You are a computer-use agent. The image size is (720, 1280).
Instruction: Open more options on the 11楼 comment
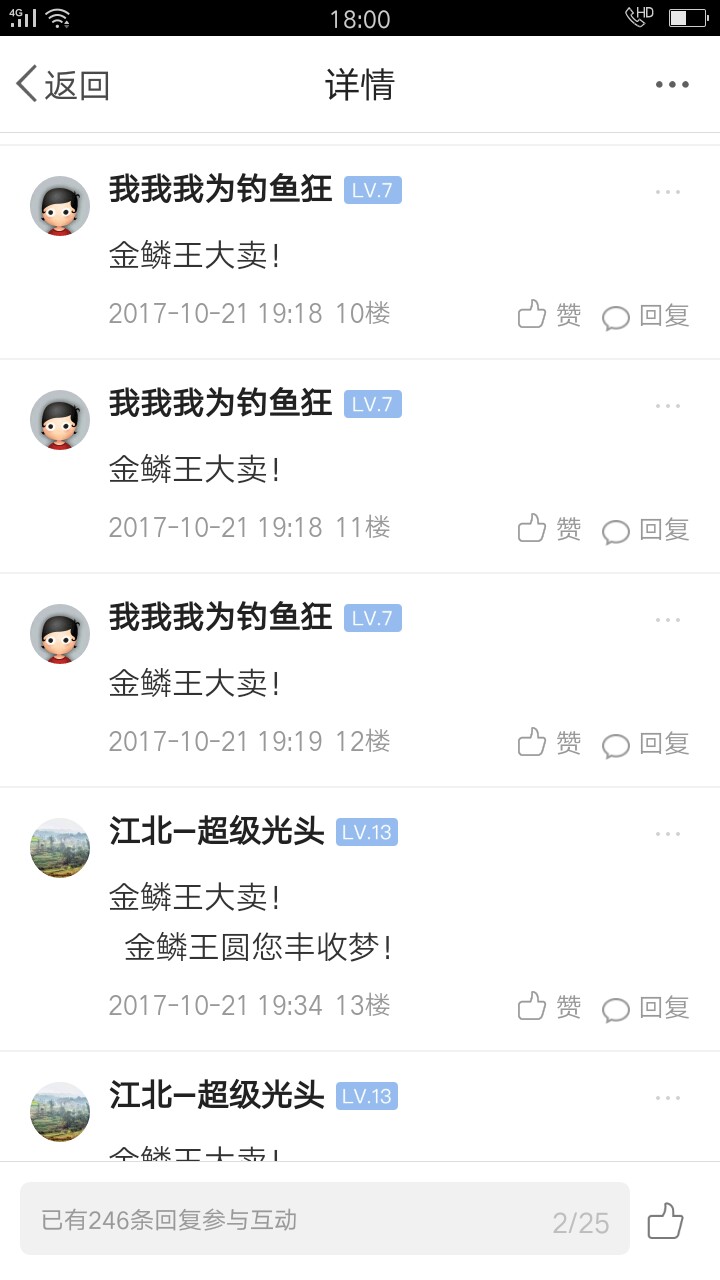point(667,406)
